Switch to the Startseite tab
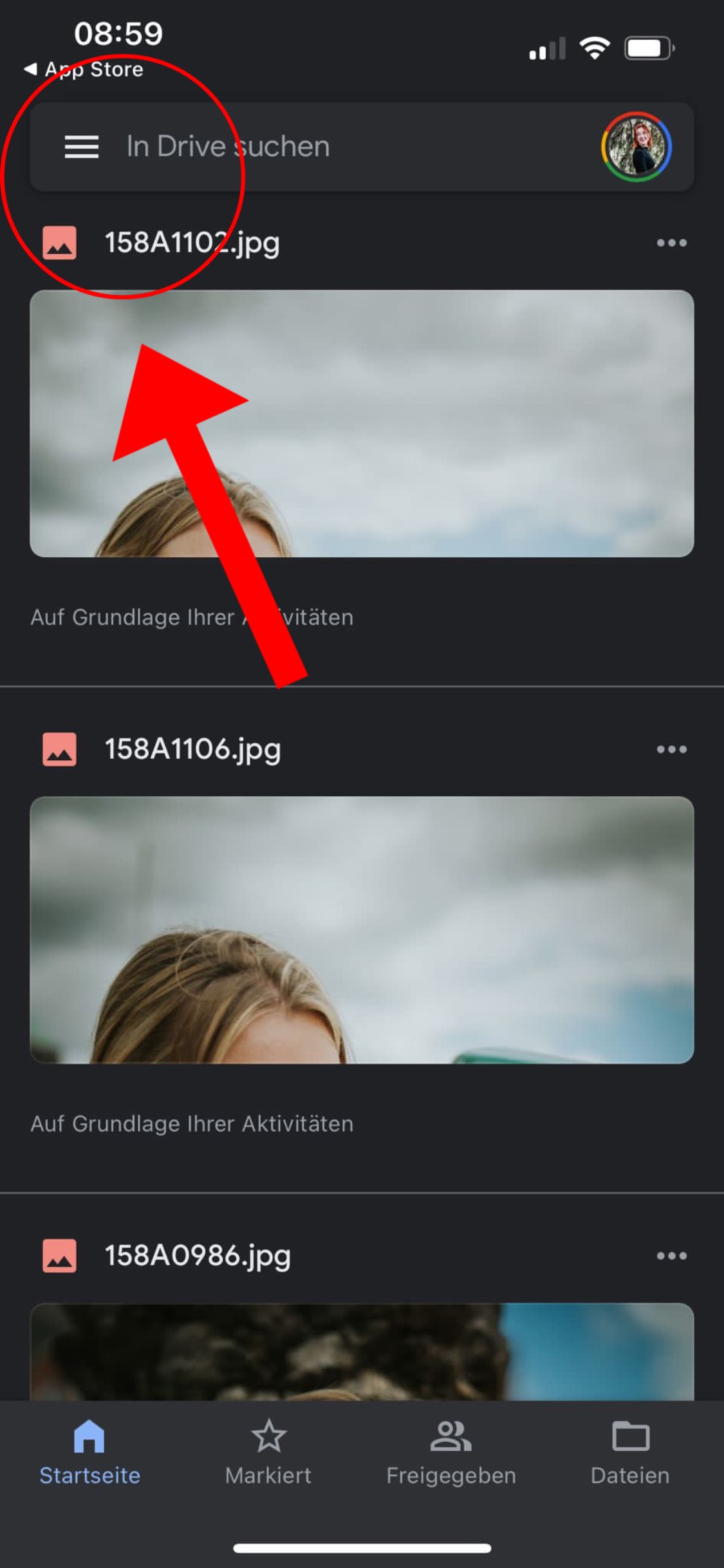This screenshot has height=1568, width=724. point(89,1452)
